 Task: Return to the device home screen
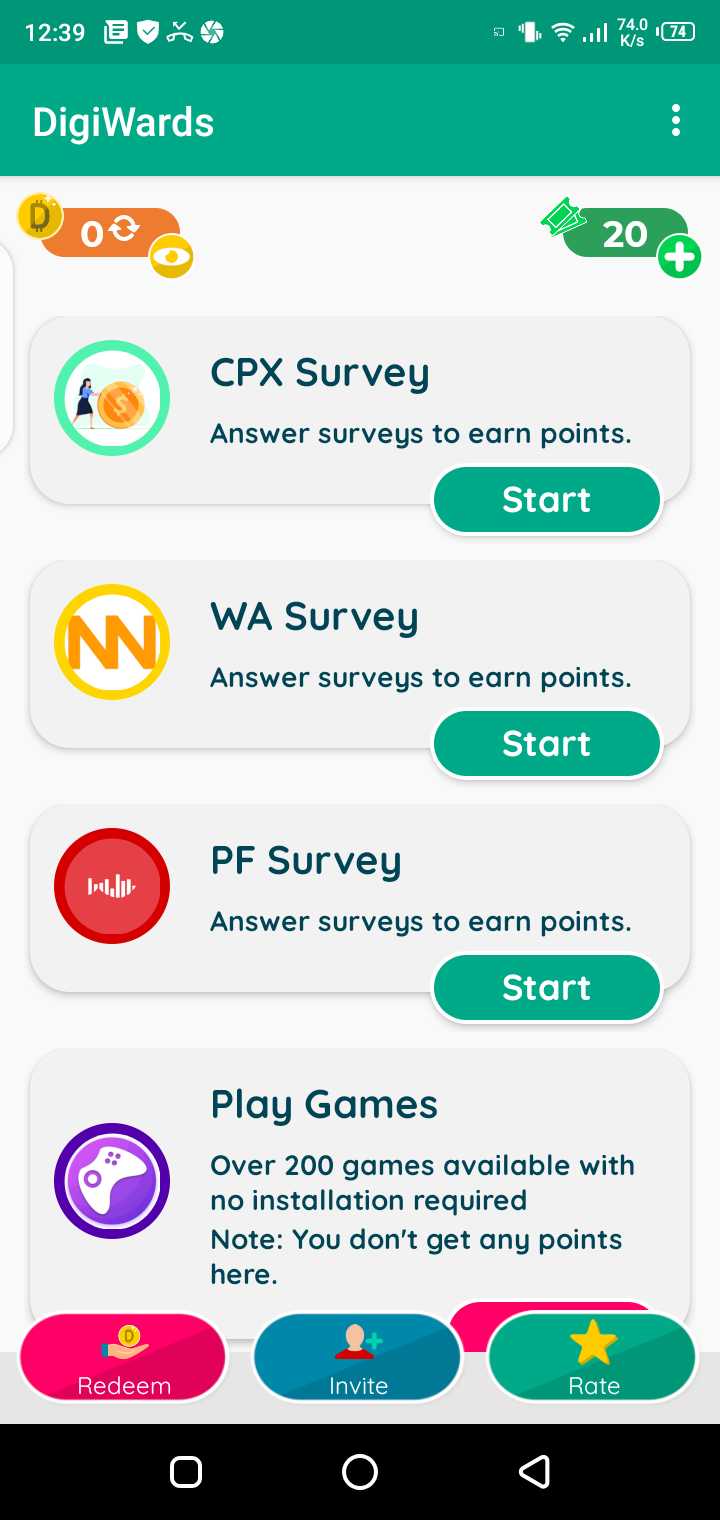[x=360, y=1471]
